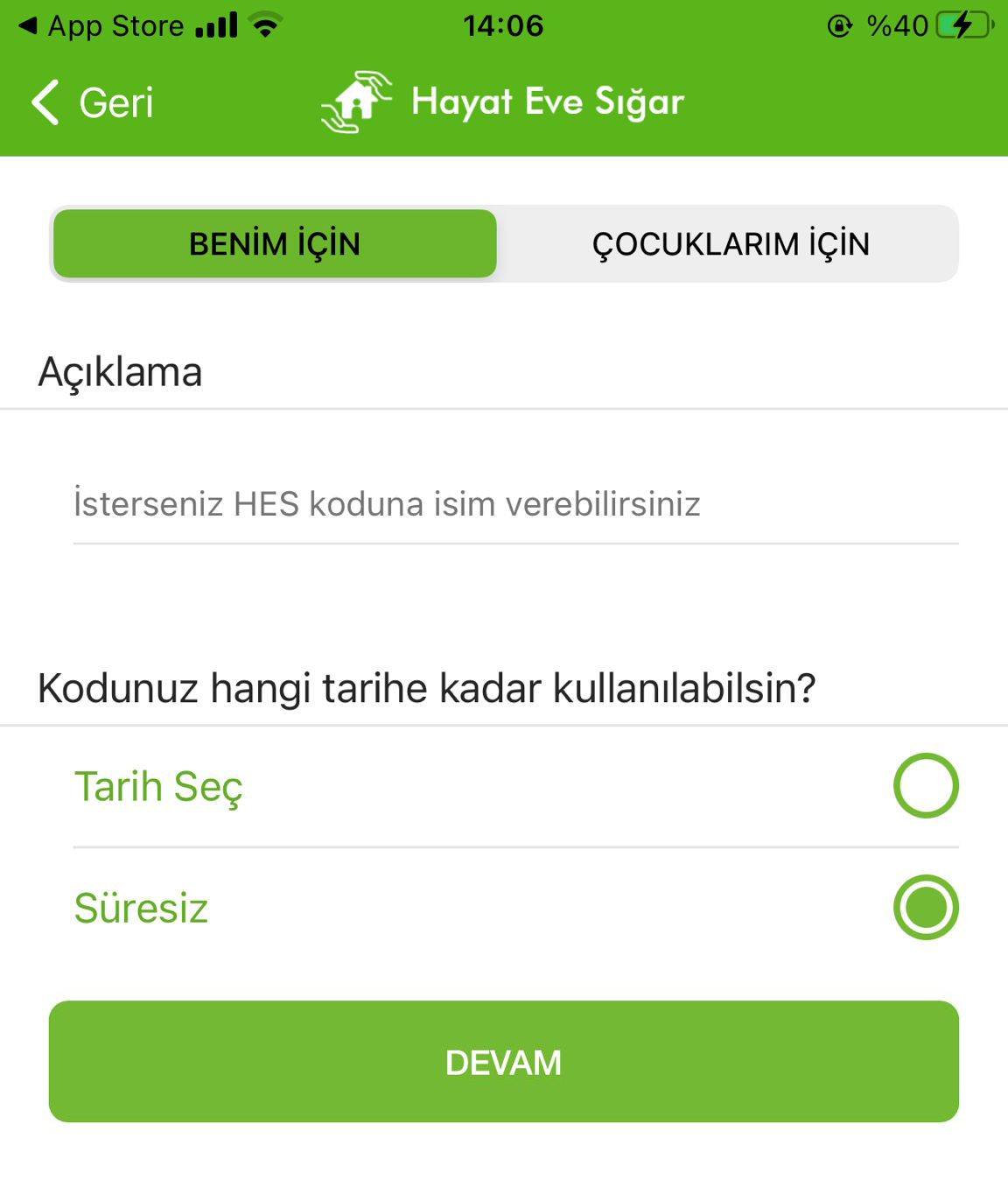Go back with the Geri button

click(93, 102)
